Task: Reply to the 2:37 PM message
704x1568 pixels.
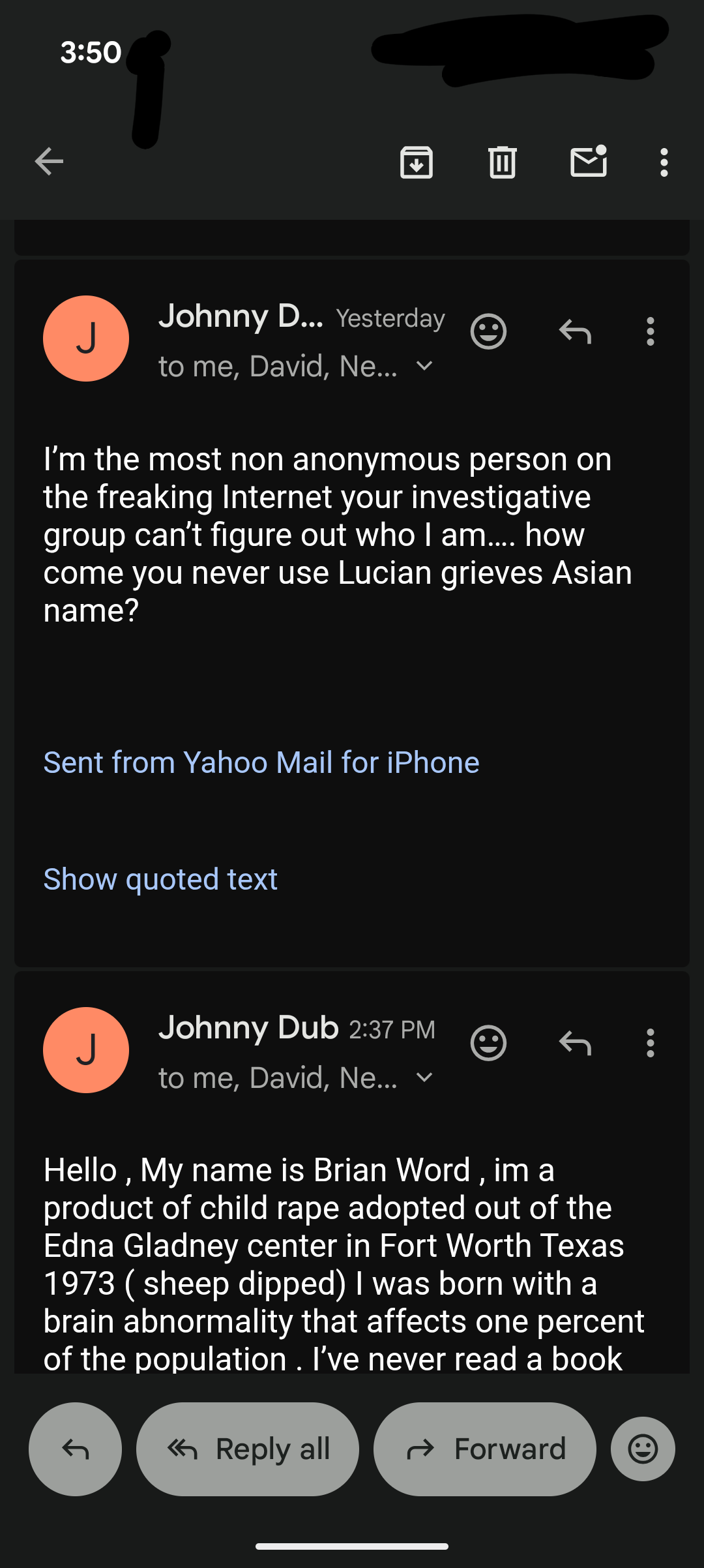Action: click(x=575, y=1044)
